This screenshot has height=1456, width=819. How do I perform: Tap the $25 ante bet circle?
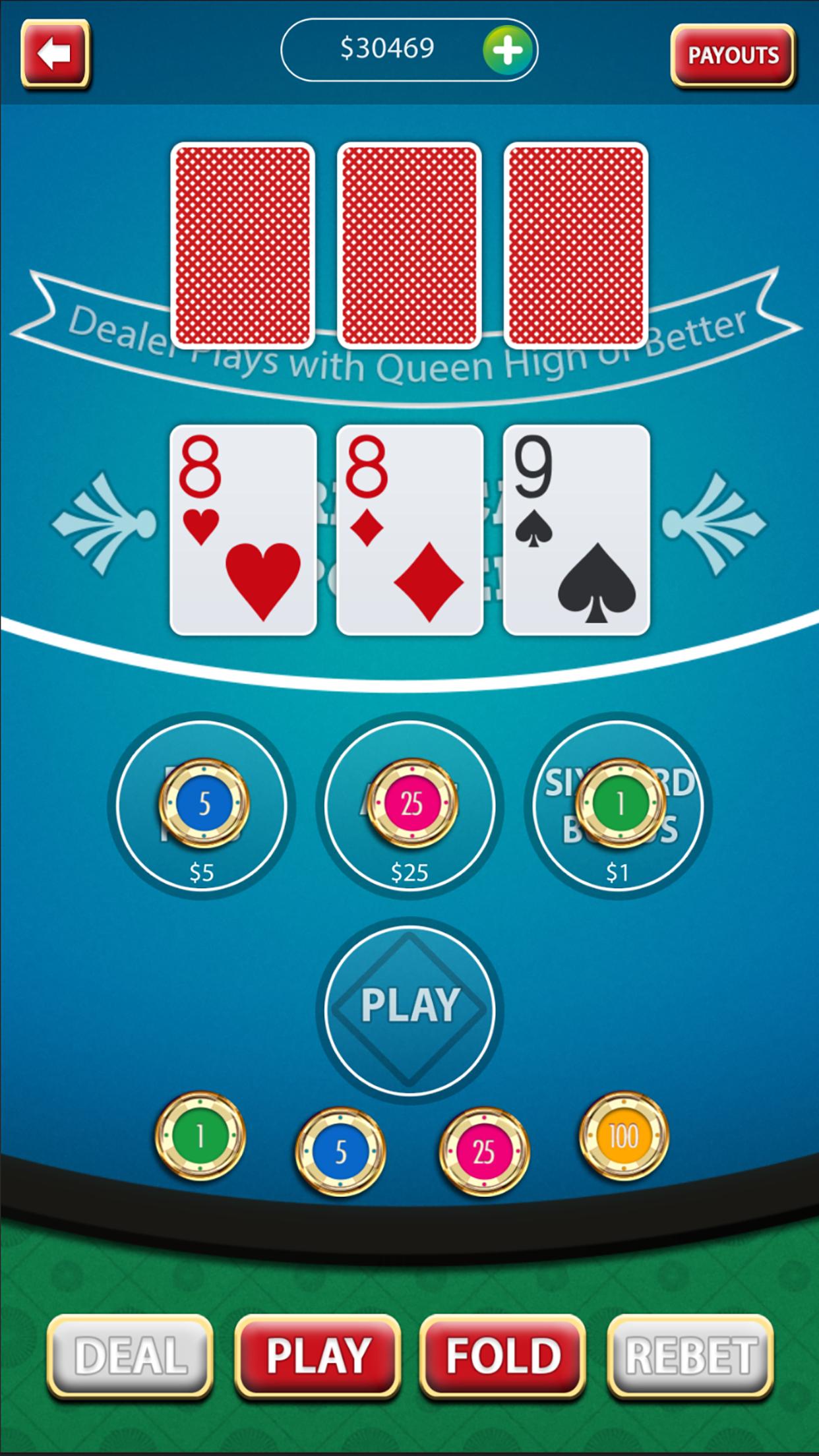(x=409, y=806)
